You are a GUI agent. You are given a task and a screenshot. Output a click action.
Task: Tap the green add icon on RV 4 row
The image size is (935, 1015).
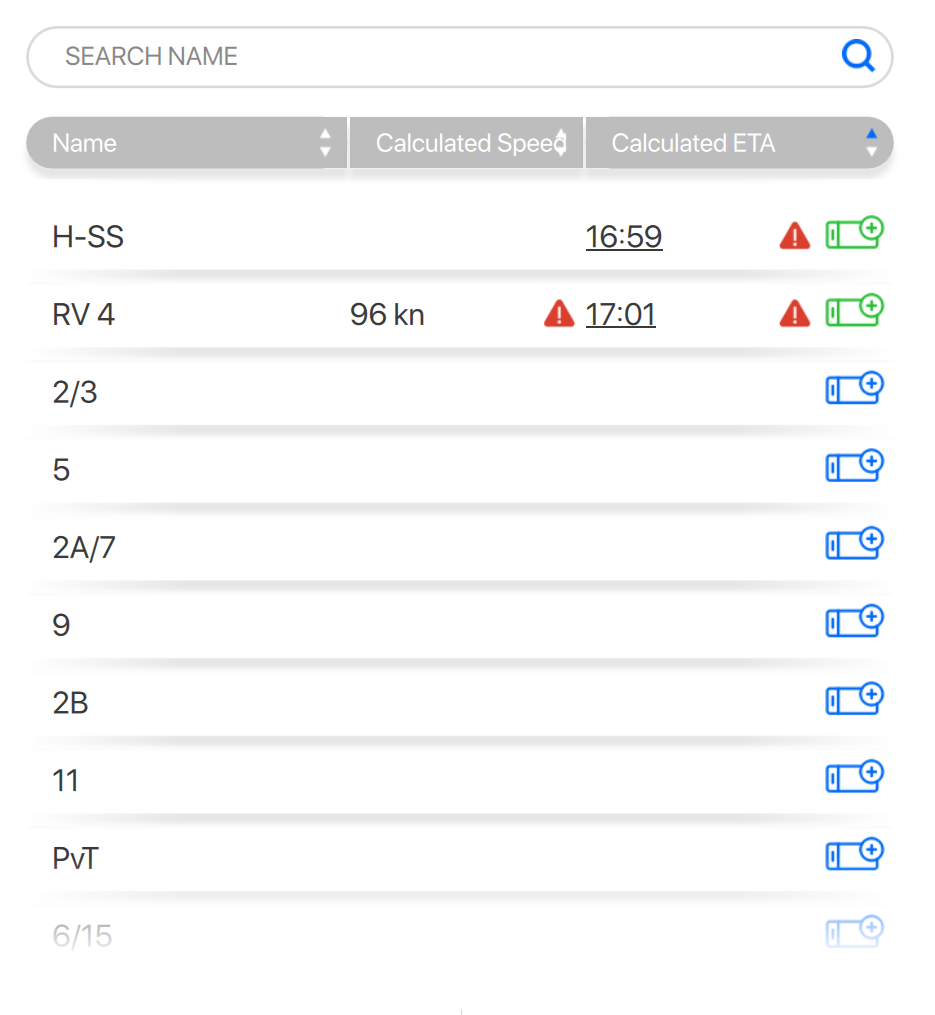(x=854, y=312)
